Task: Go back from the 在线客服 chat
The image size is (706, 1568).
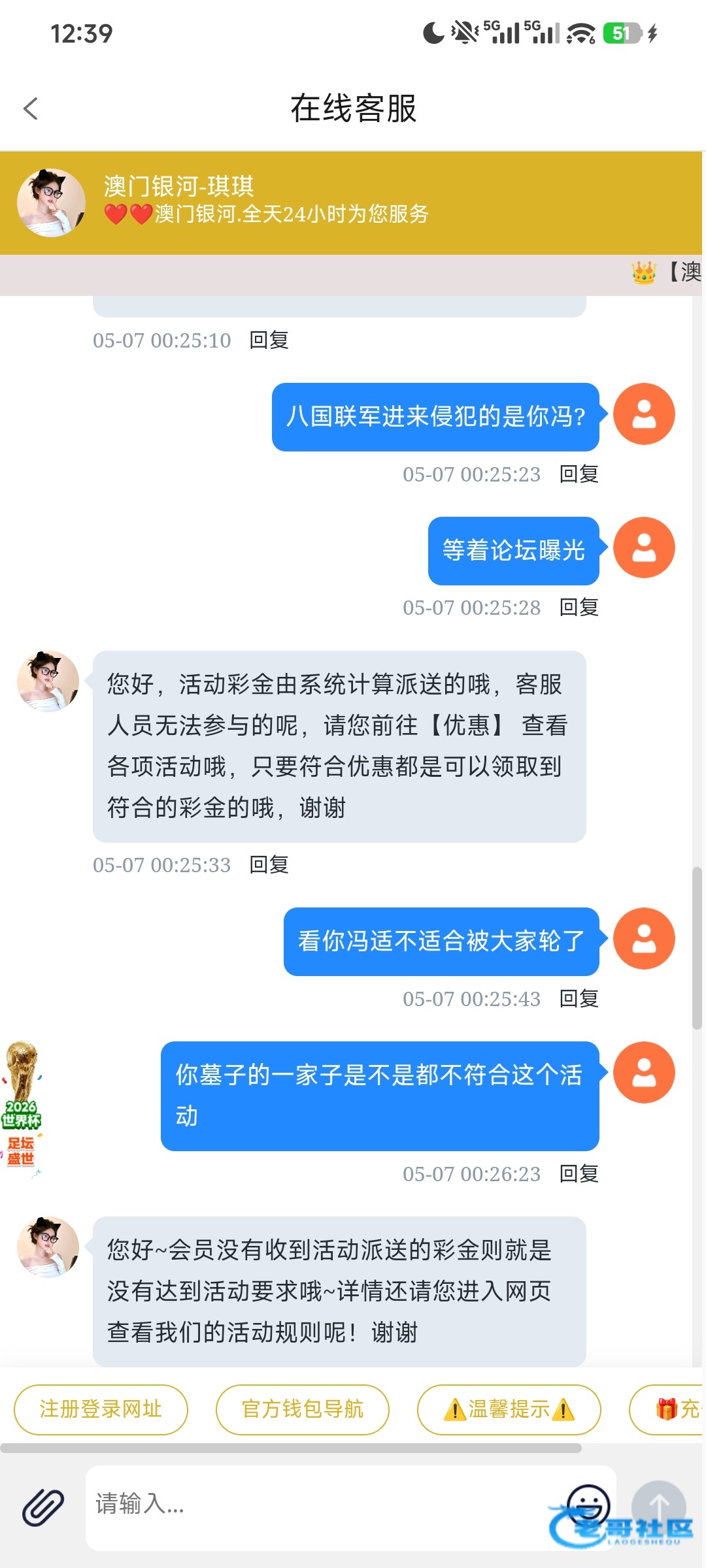Action: [x=31, y=108]
